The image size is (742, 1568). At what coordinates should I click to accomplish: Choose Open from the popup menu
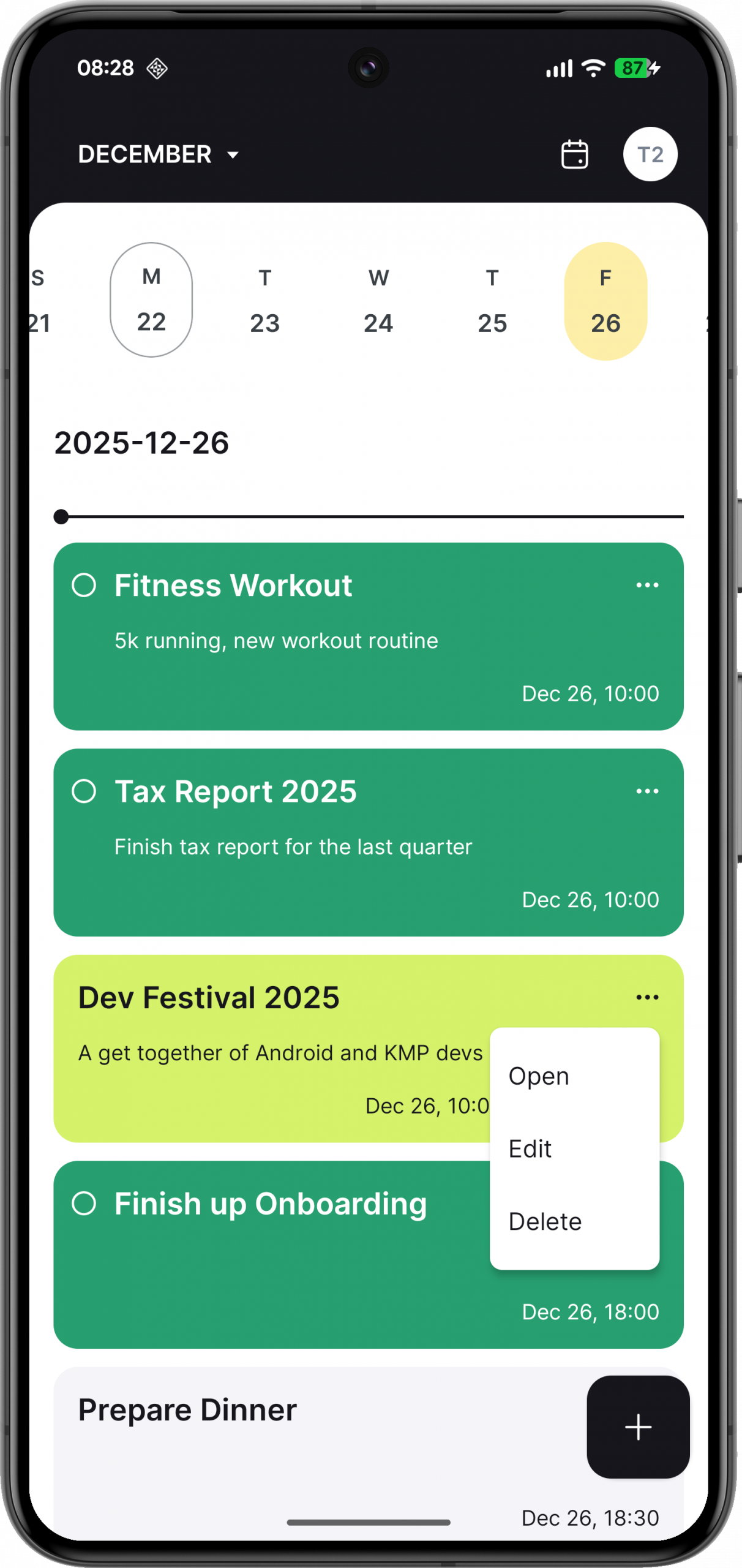(539, 1076)
